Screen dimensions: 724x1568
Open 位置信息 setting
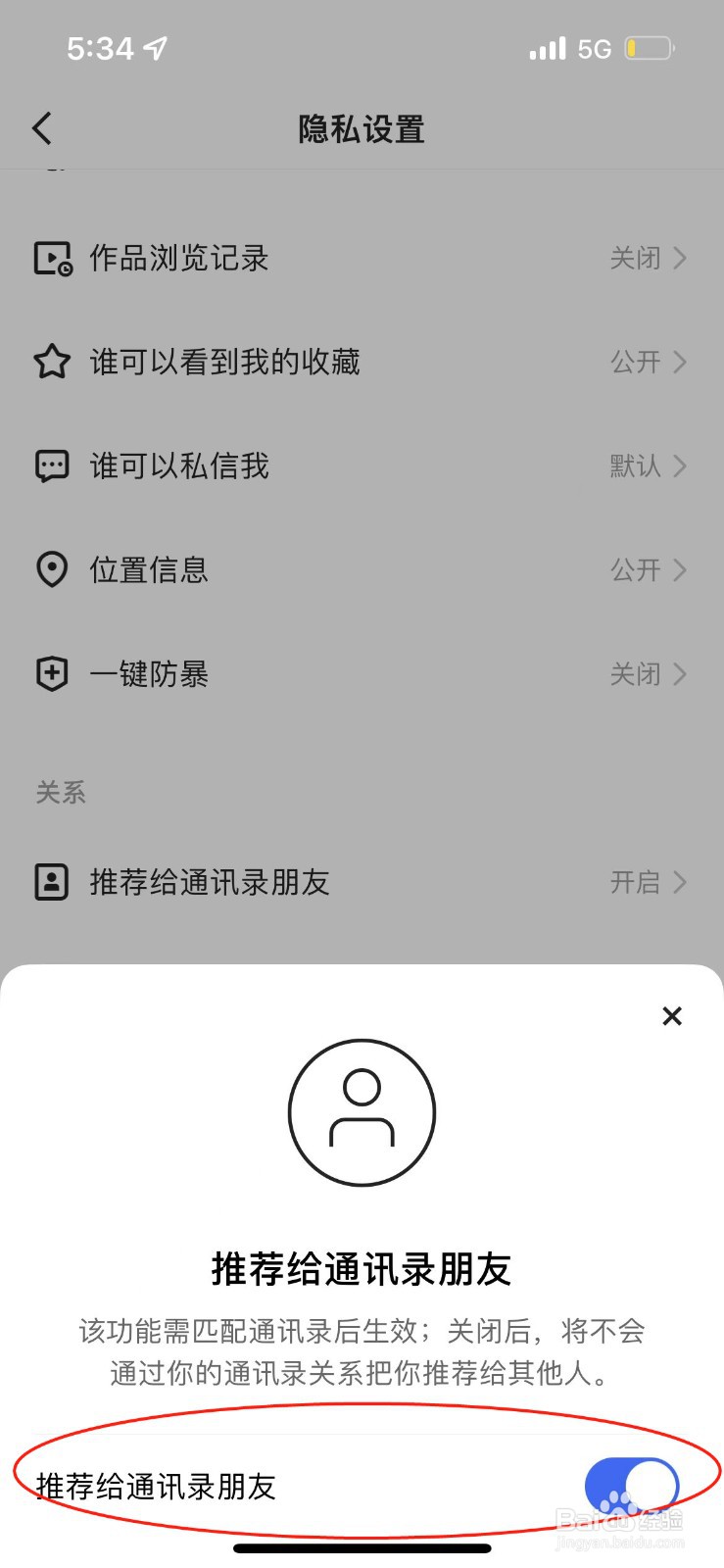tap(361, 570)
